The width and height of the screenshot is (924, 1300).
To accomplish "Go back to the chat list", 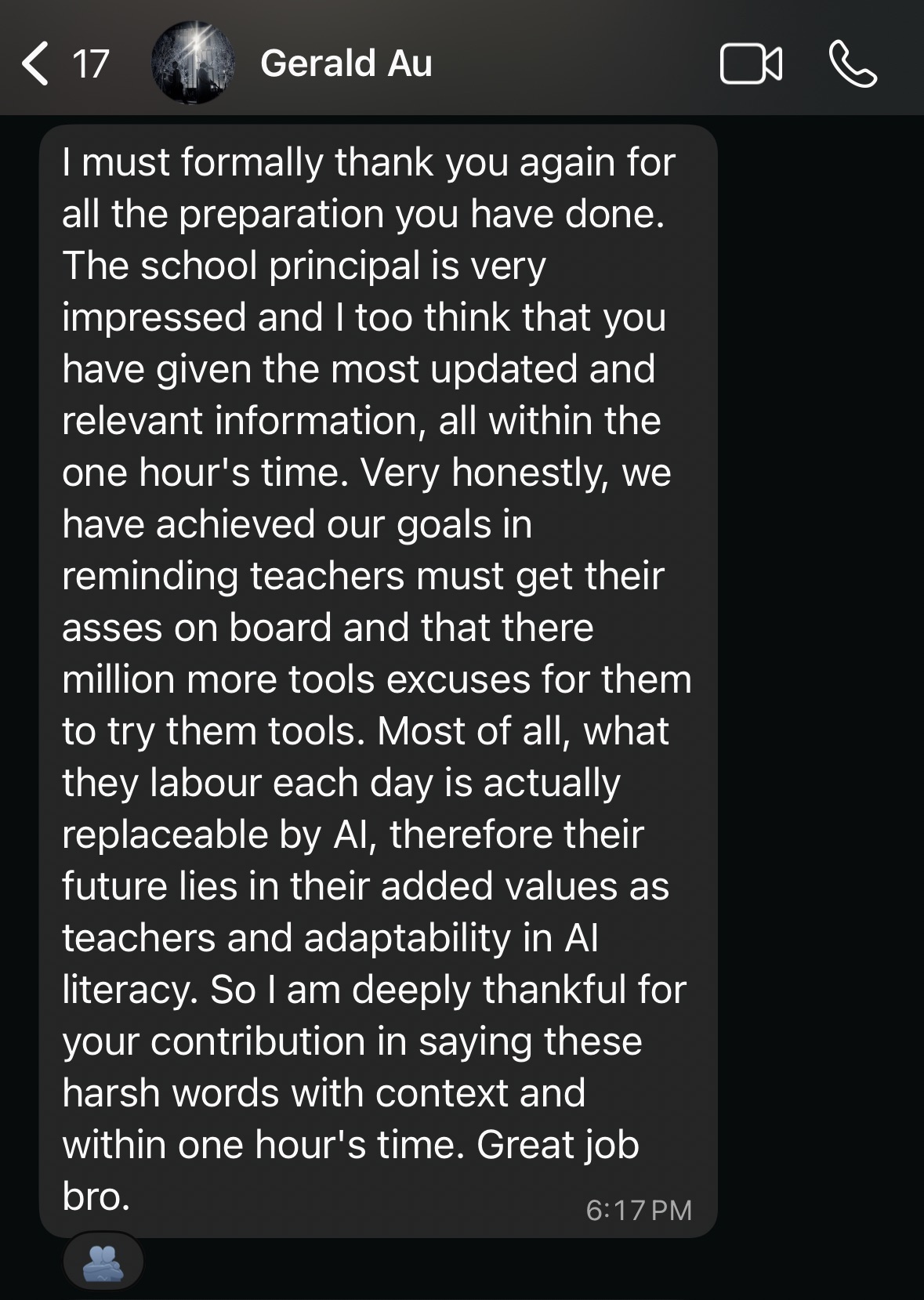I will click(x=64, y=63).
